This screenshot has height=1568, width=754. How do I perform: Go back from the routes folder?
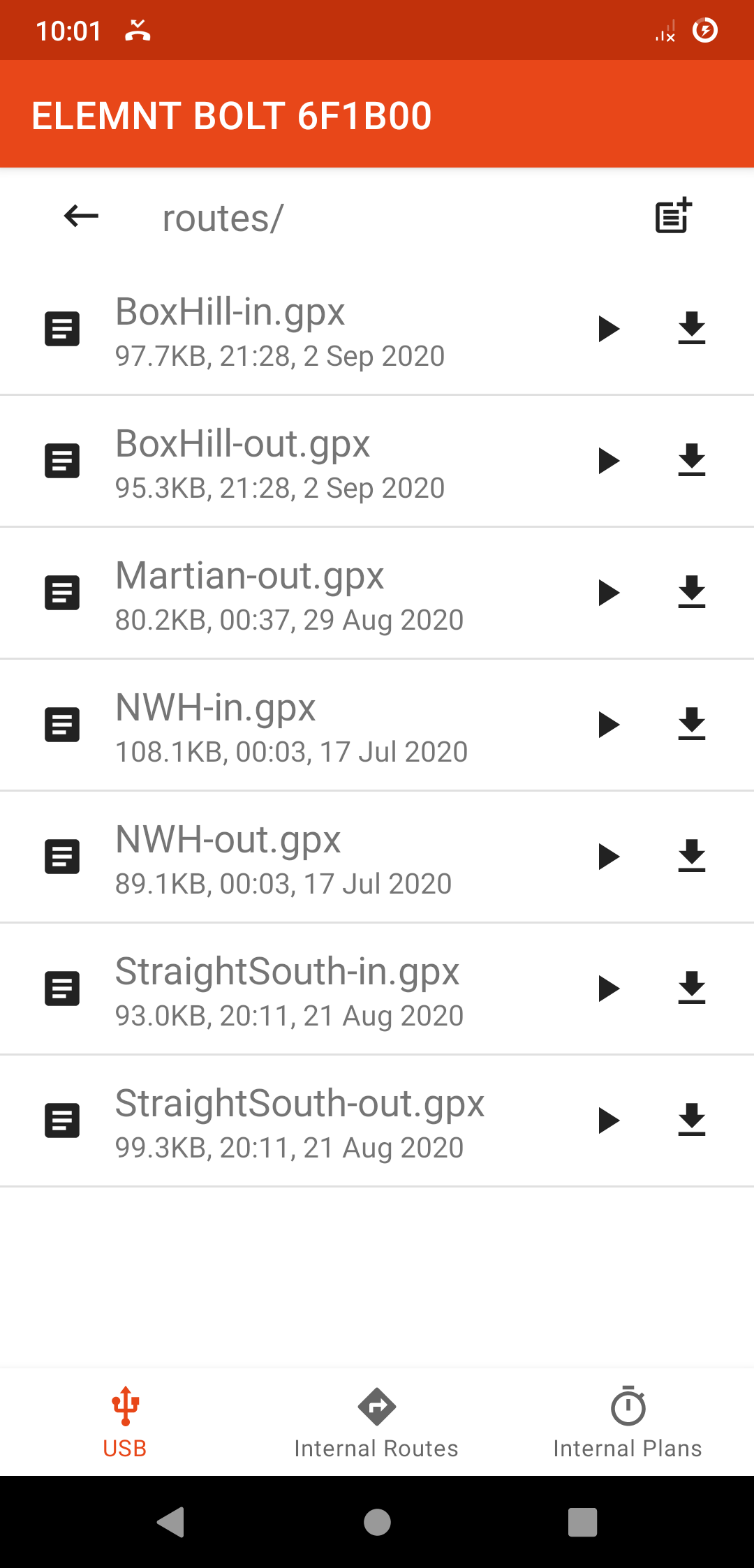click(81, 216)
